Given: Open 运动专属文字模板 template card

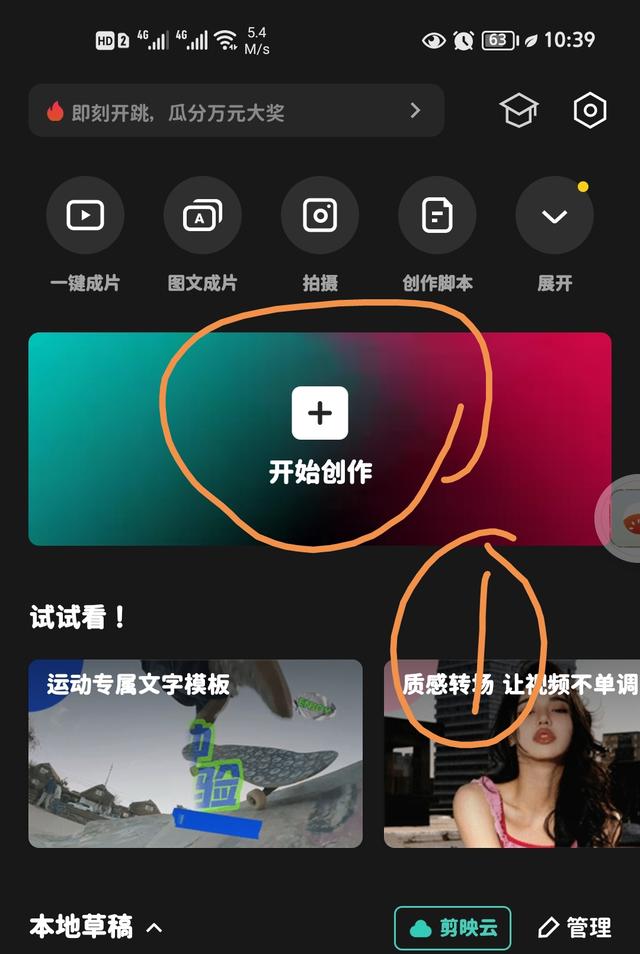Looking at the screenshot, I should tap(195, 753).
